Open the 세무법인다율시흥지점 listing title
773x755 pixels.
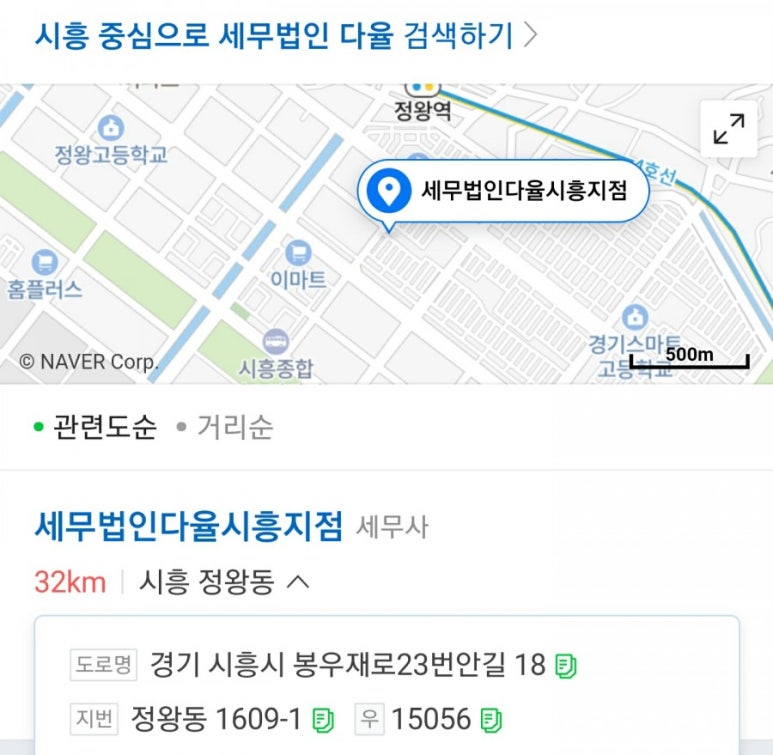click(x=189, y=525)
